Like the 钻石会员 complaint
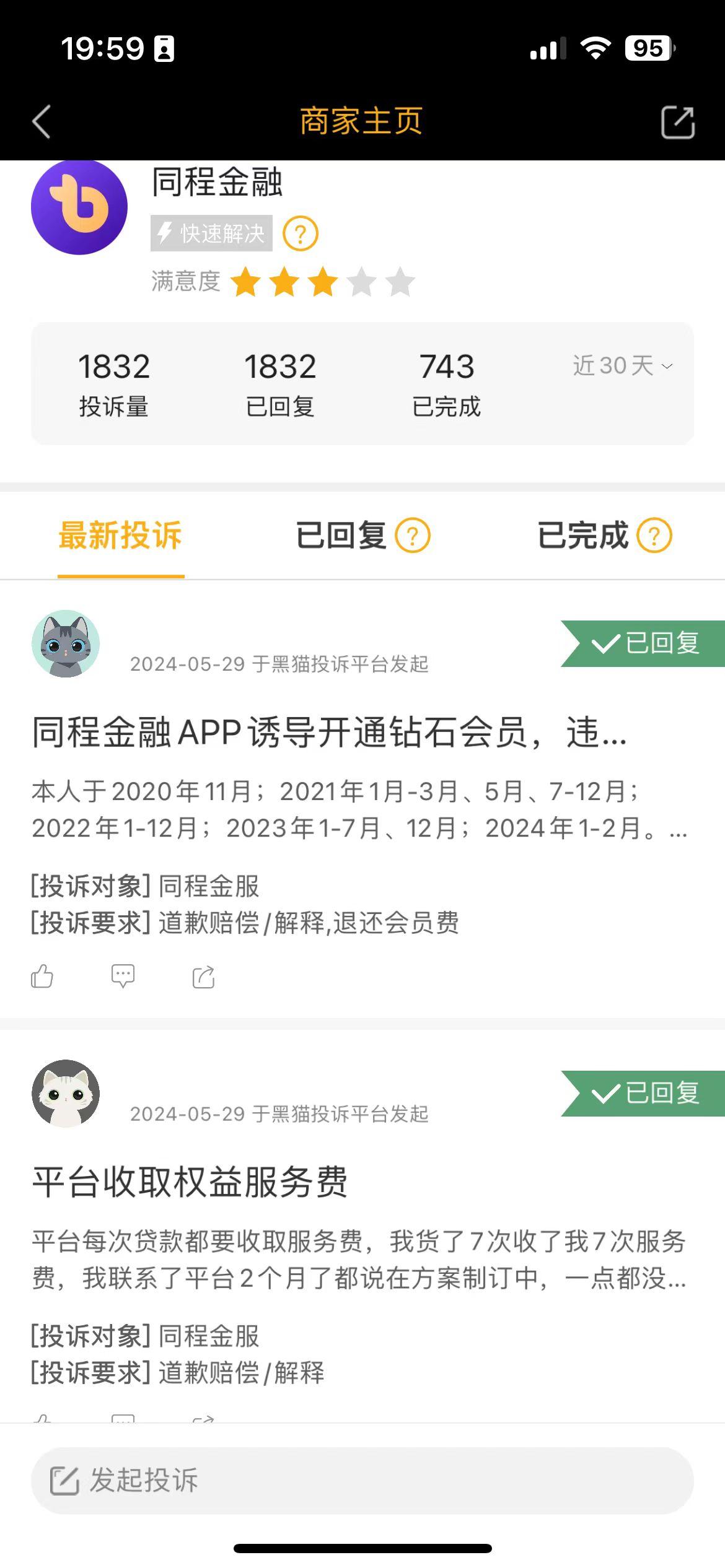The image size is (725, 1568). point(42,977)
